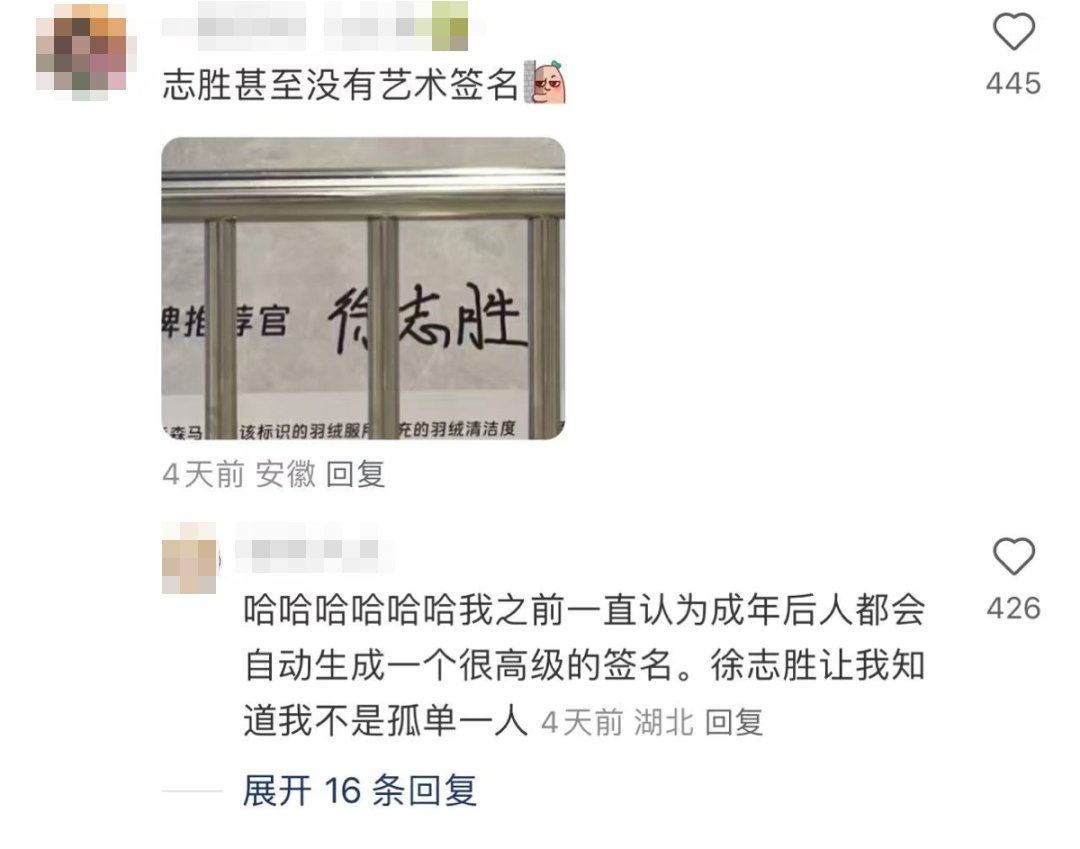Open the 徐志胜 signature photo in the comment
This screenshot has width=1080, height=849.
coord(363,288)
